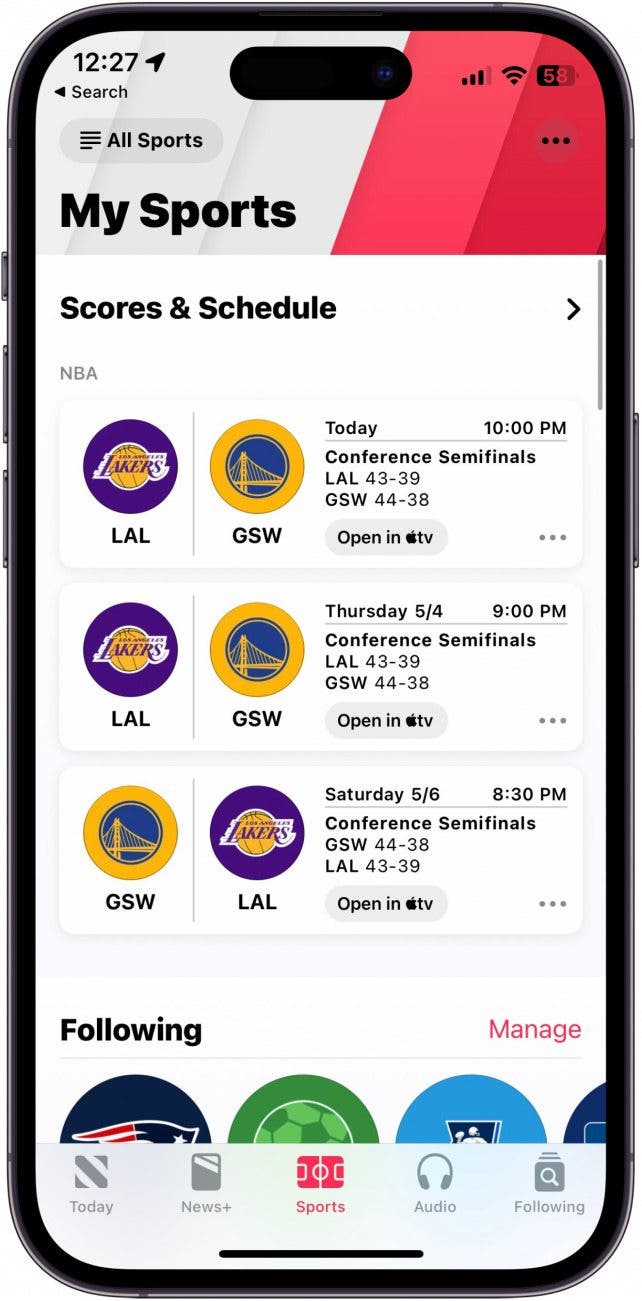Viewport: 642px width, 1301px height.
Task: Open in Apple TV for Thursday 5/4 game
Action: [385, 720]
